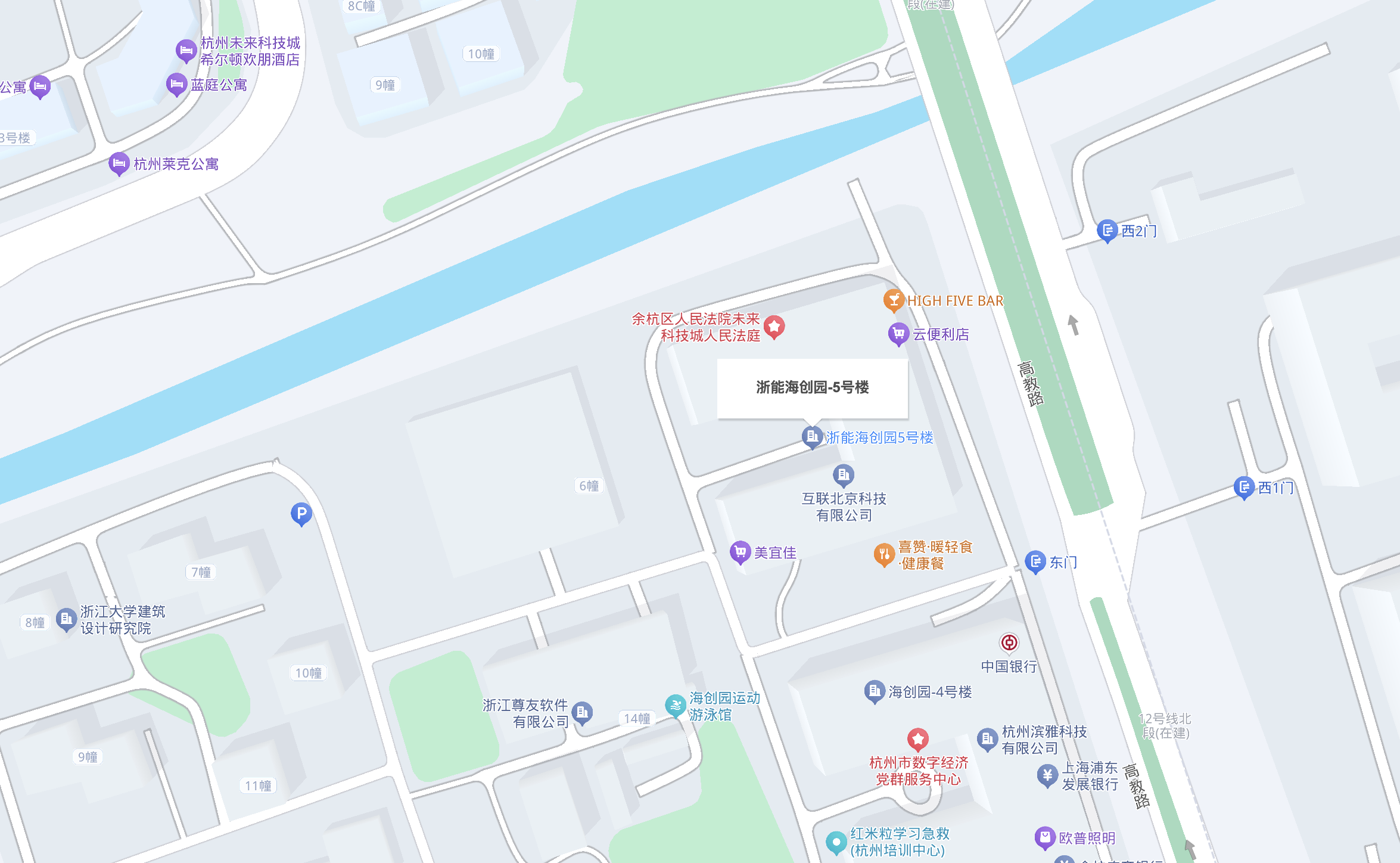Tap the parking P marker
The image size is (1400, 863).
pos(301,513)
